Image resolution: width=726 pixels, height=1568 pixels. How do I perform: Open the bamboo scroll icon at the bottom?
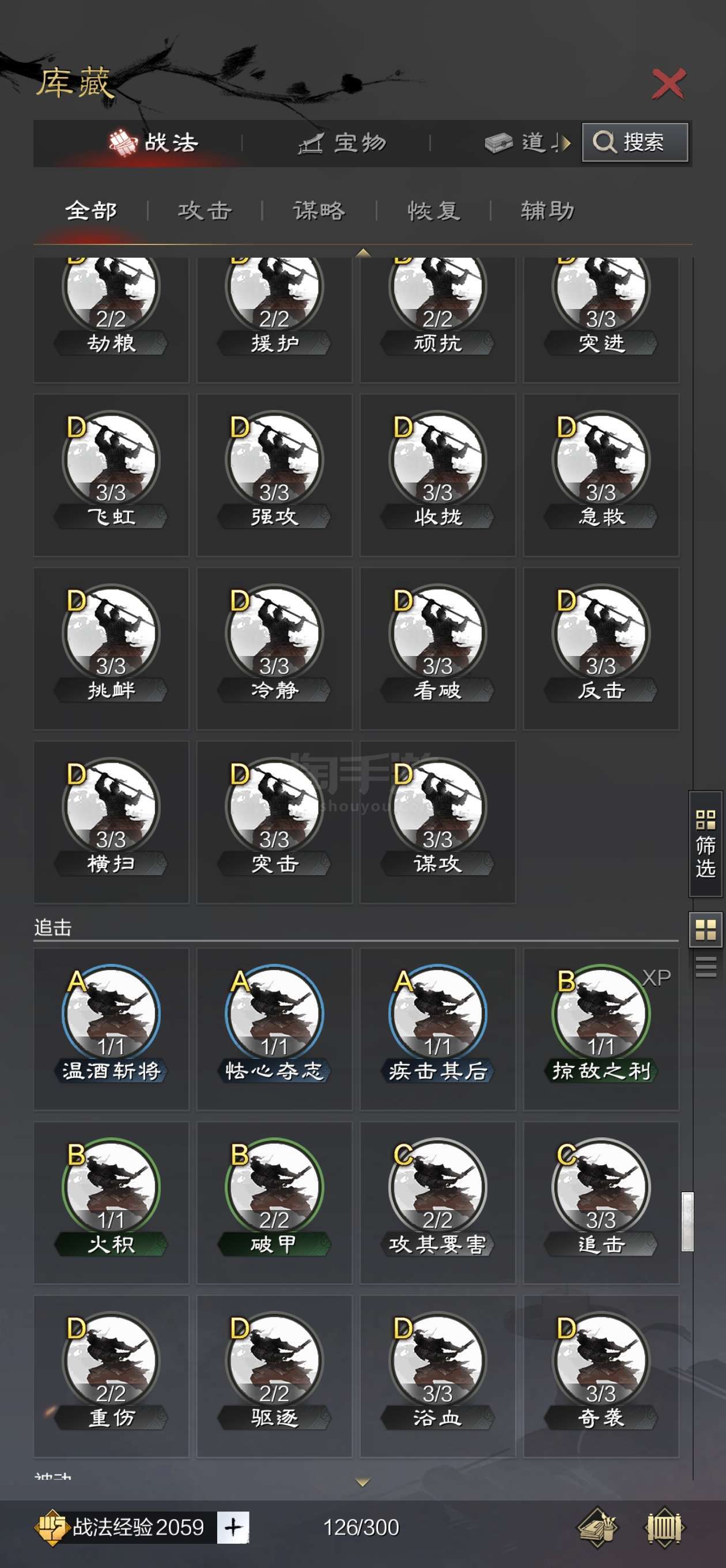pos(664,1527)
